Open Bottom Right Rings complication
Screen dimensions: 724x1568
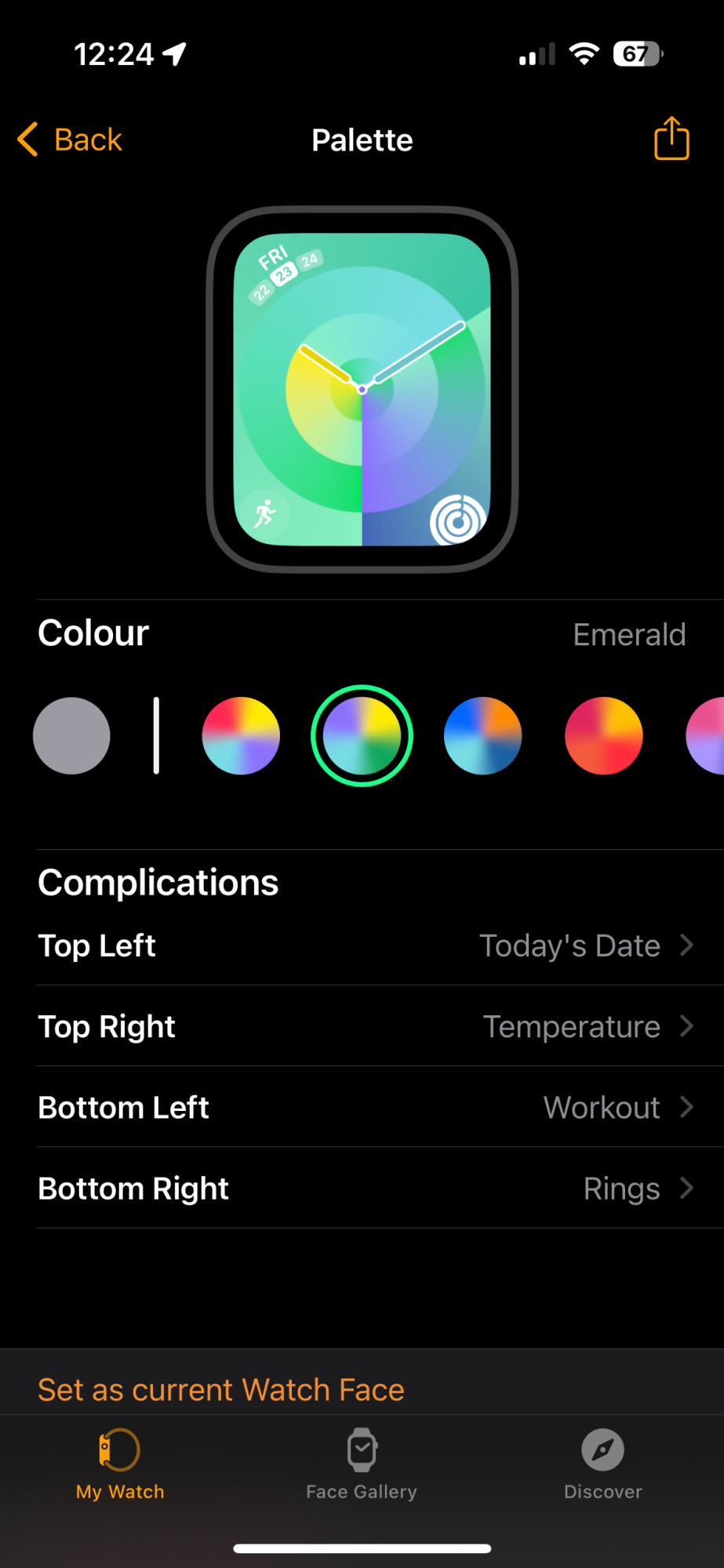tap(366, 1189)
